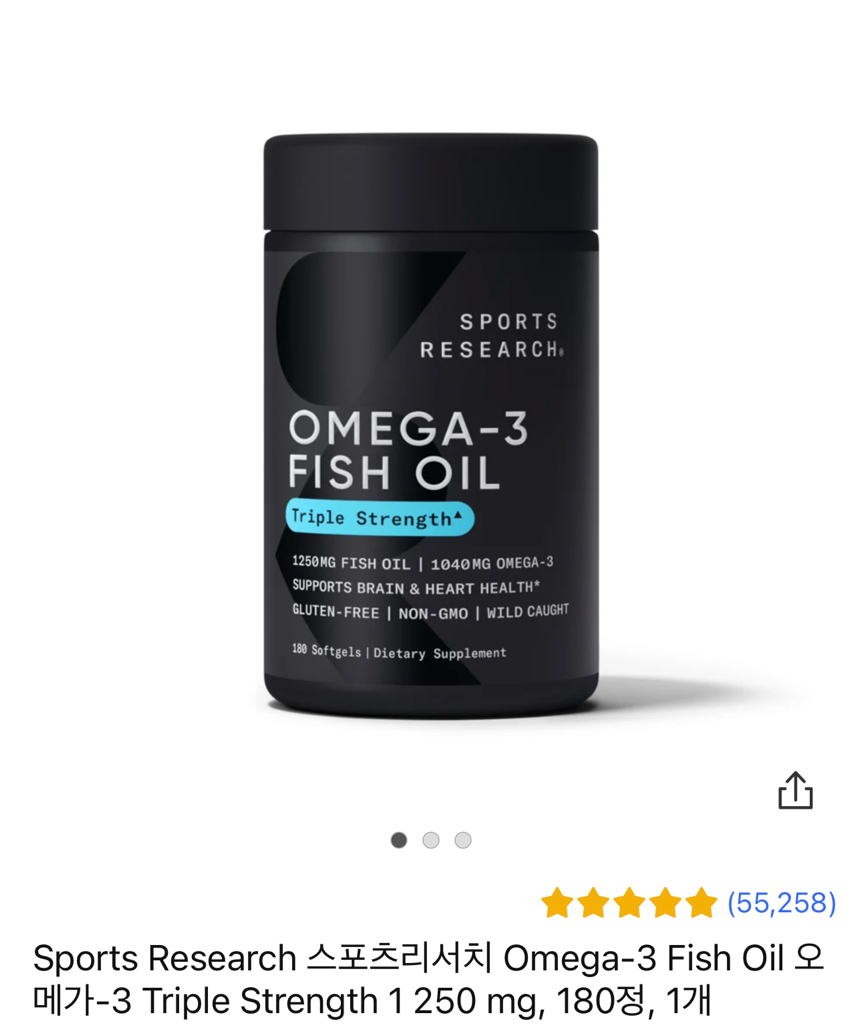Open the 55,258 reviews link
This screenshot has height=1024, width=862.
pos(781,903)
